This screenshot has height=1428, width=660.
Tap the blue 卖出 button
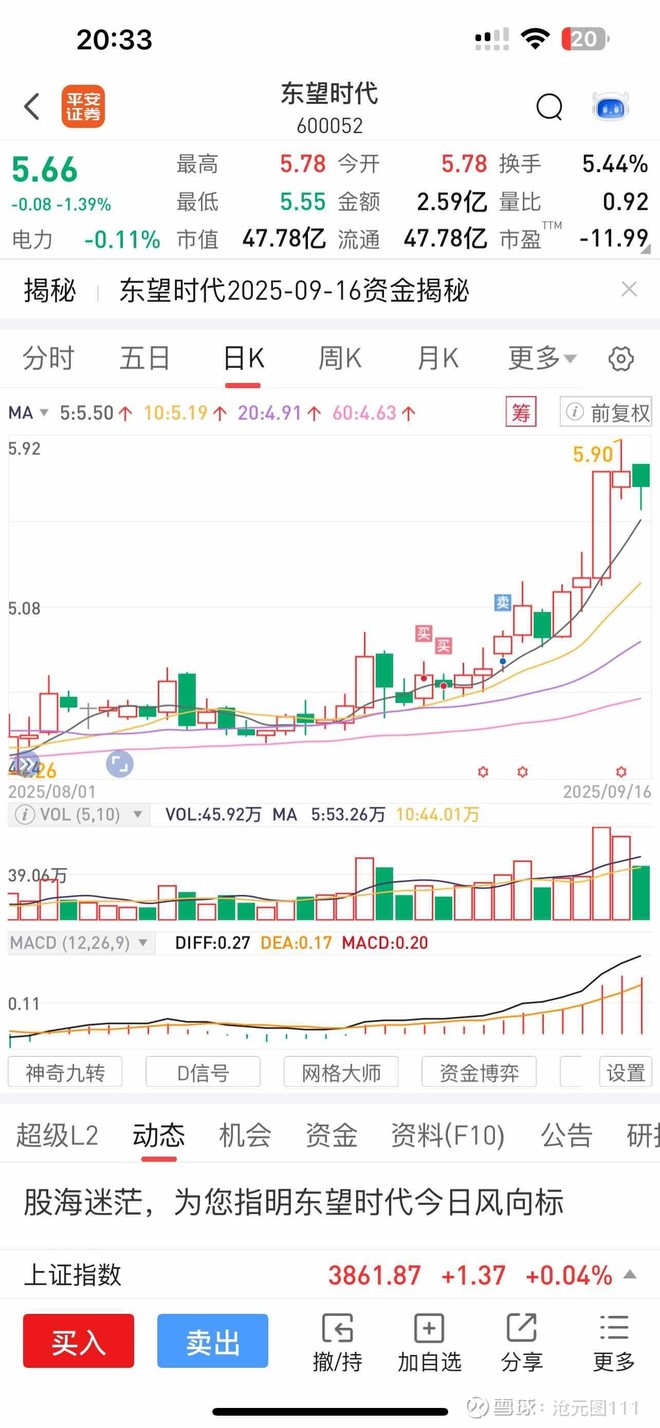[212, 1341]
